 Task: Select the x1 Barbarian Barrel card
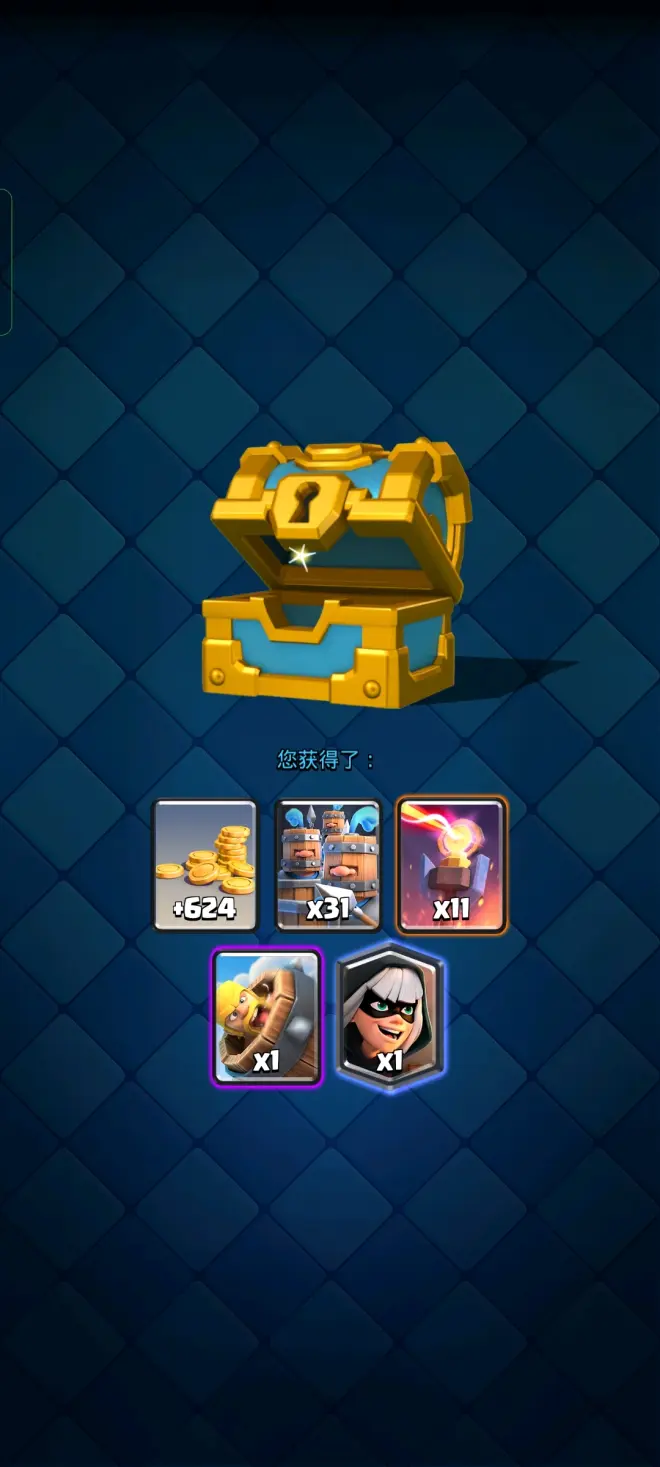click(267, 1017)
